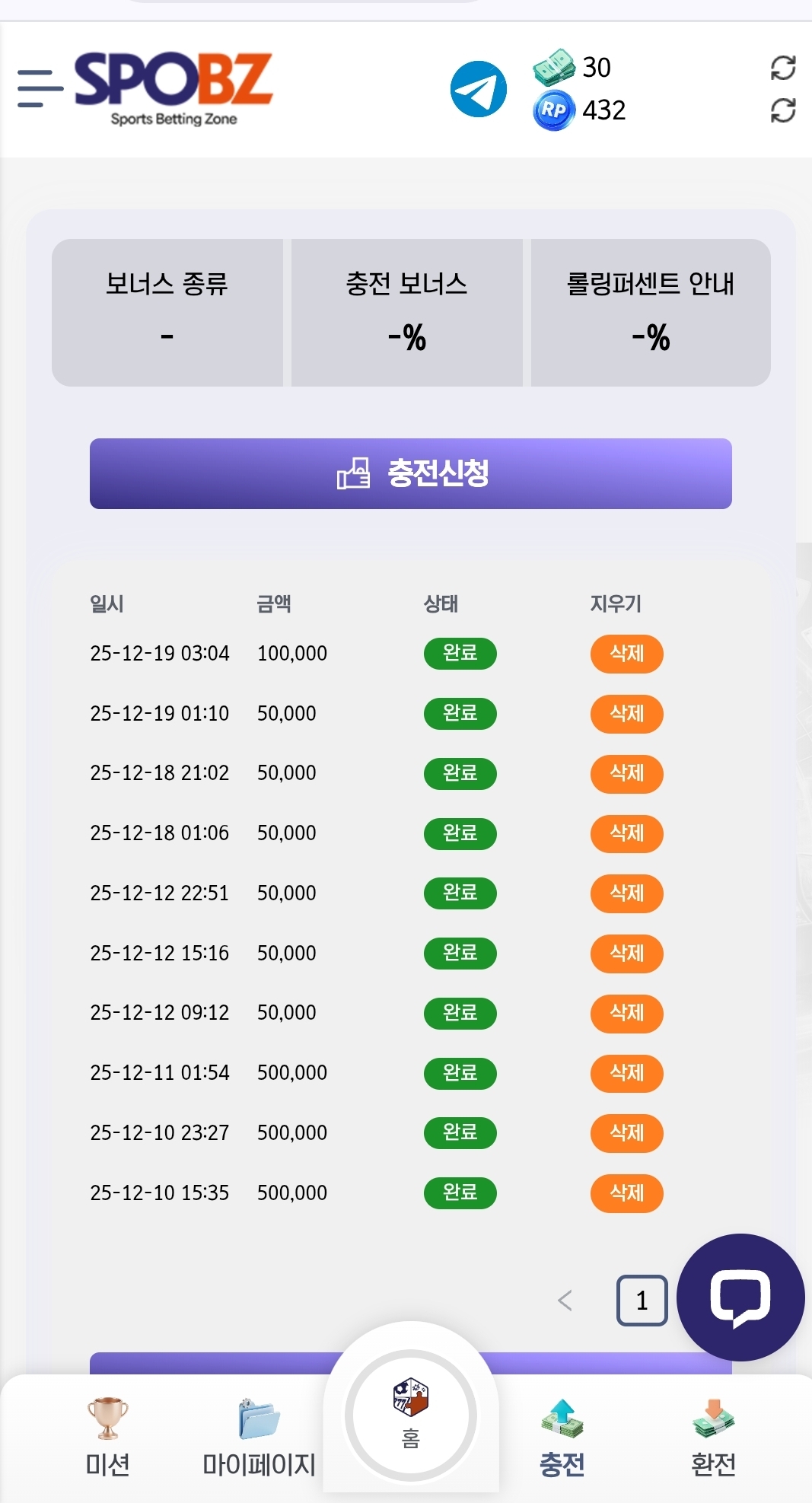Tap the 충전신청 deposit request button
812x1503 pixels.
[x=411, y=473]
